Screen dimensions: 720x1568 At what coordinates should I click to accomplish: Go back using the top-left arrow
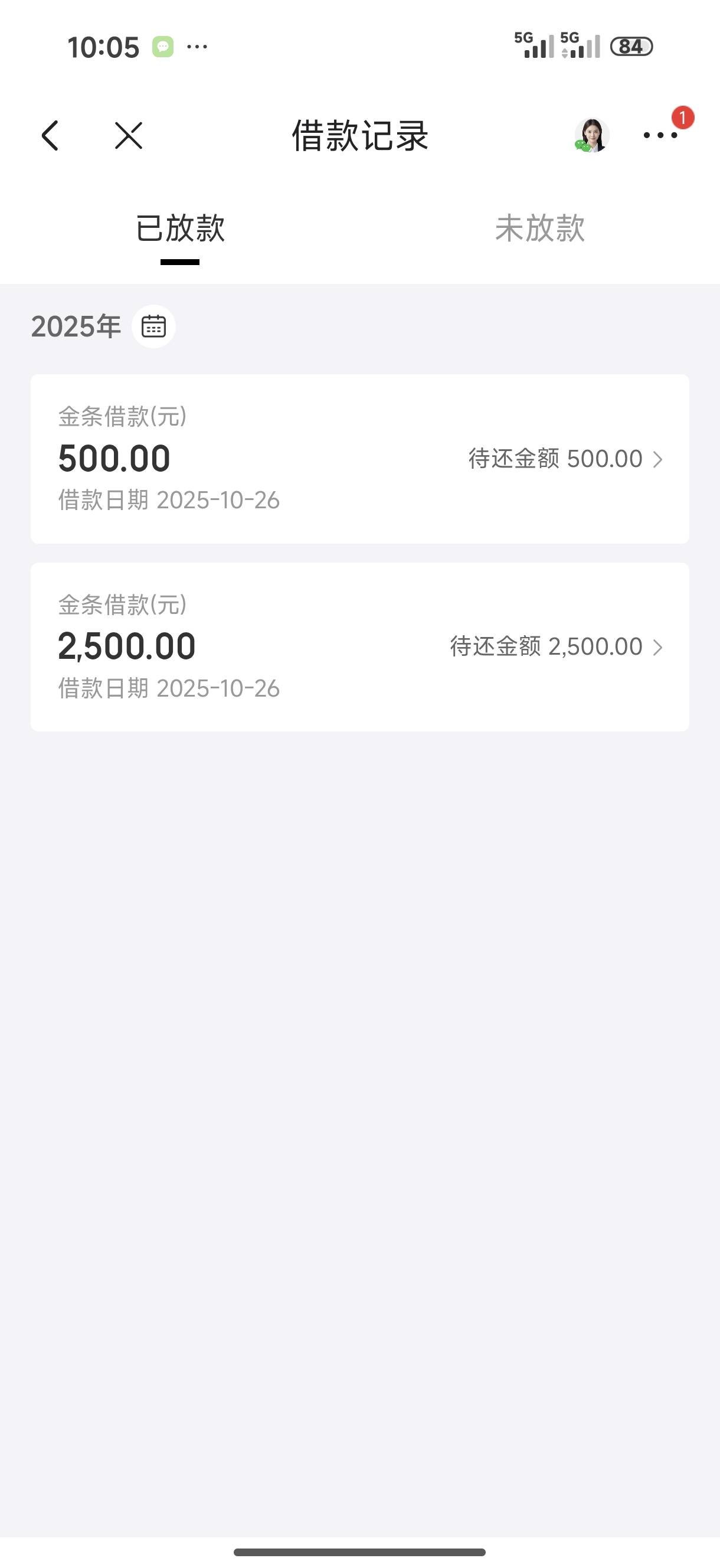click(x=50, y=135)
